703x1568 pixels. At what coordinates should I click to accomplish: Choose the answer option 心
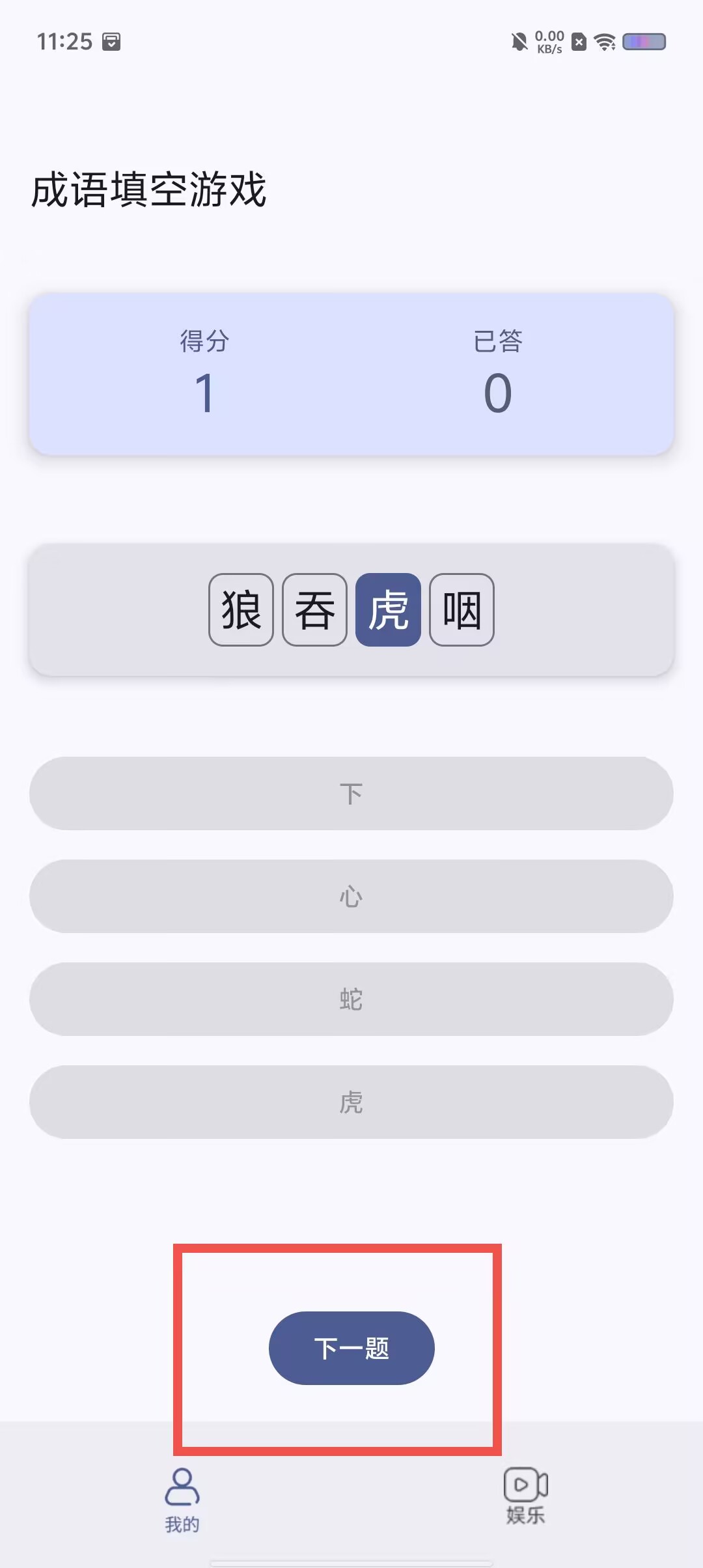pos(351,896)
